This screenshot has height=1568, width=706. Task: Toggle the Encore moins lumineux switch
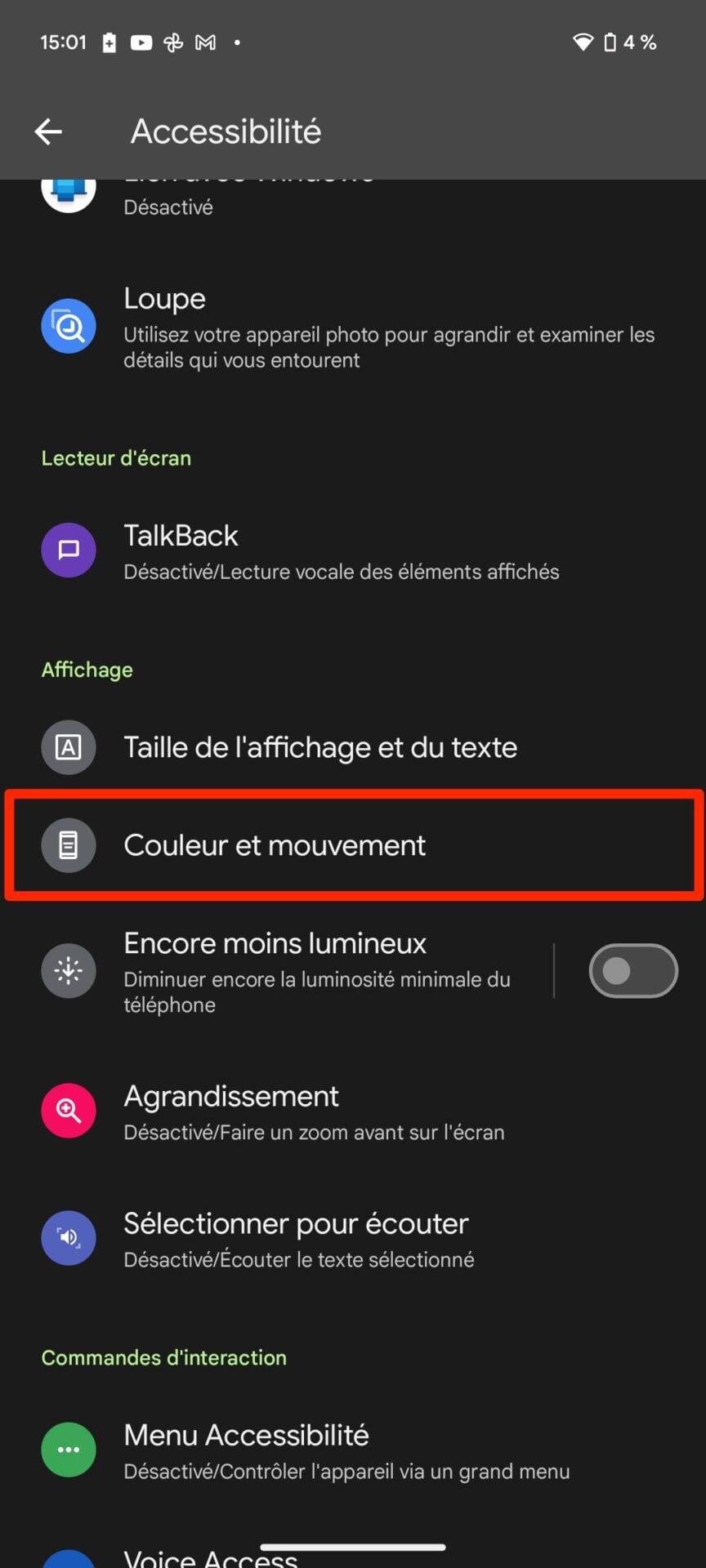point(632,971)
